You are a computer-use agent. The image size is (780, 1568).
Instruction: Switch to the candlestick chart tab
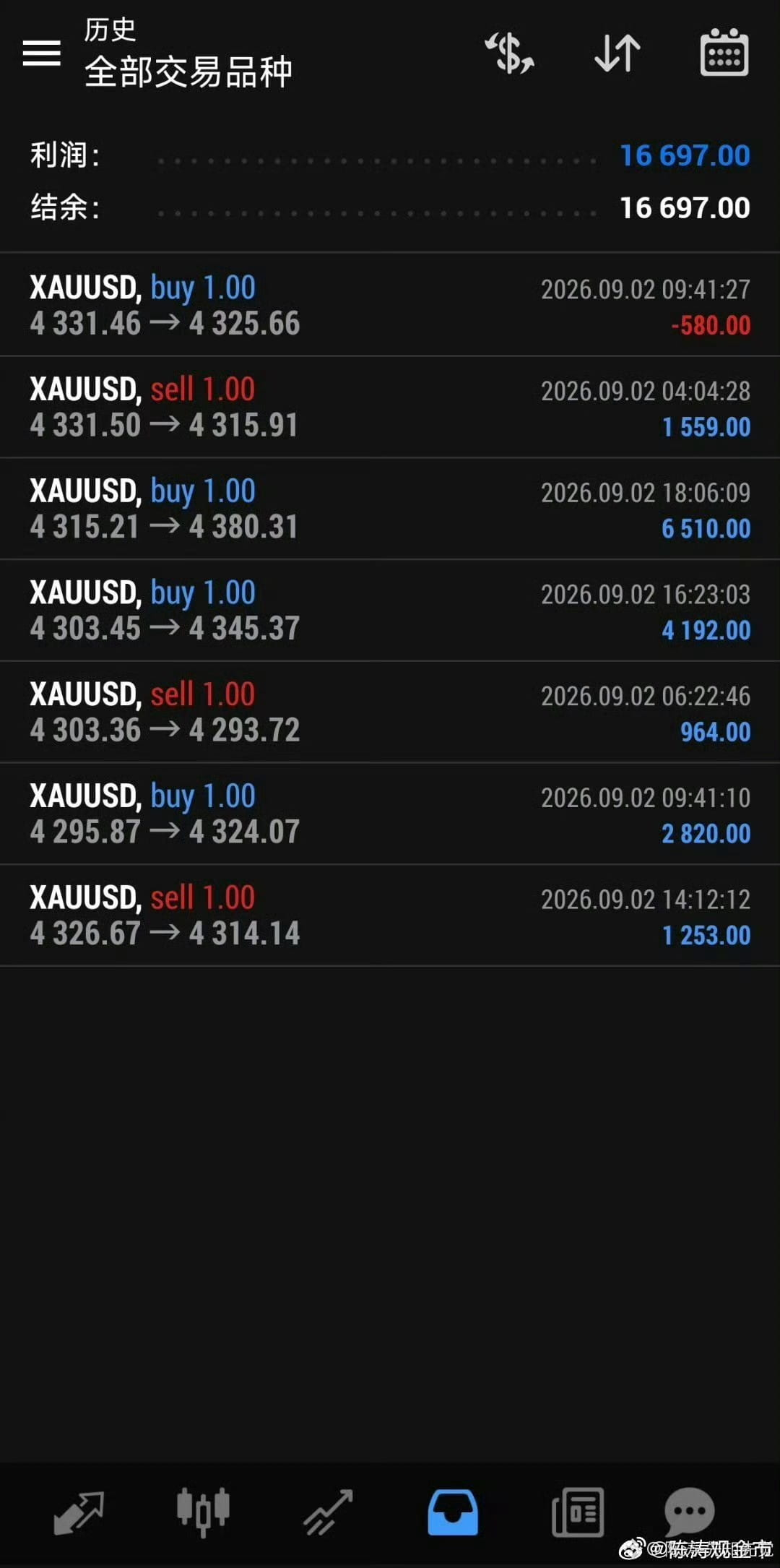pos(203,1512)
